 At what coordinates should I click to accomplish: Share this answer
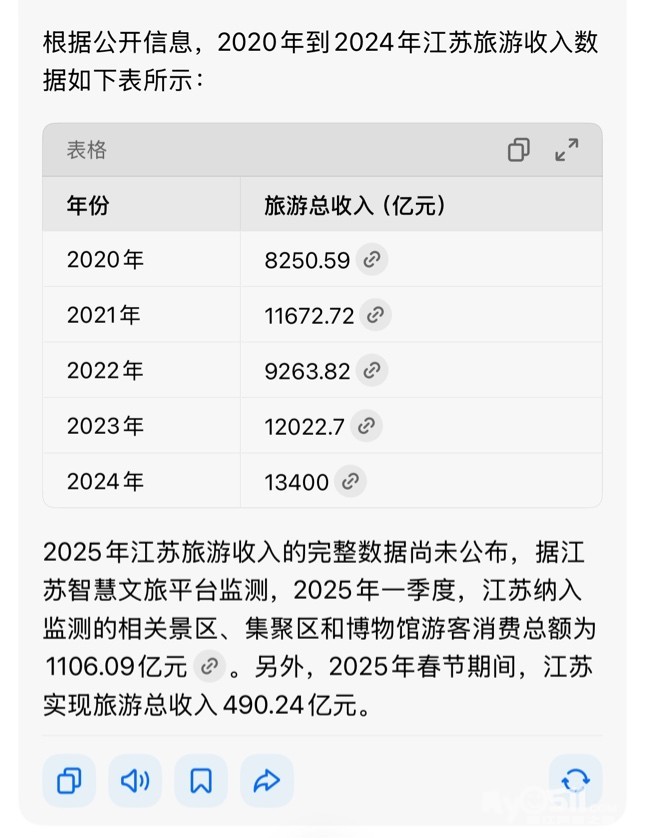click(267, 781)
